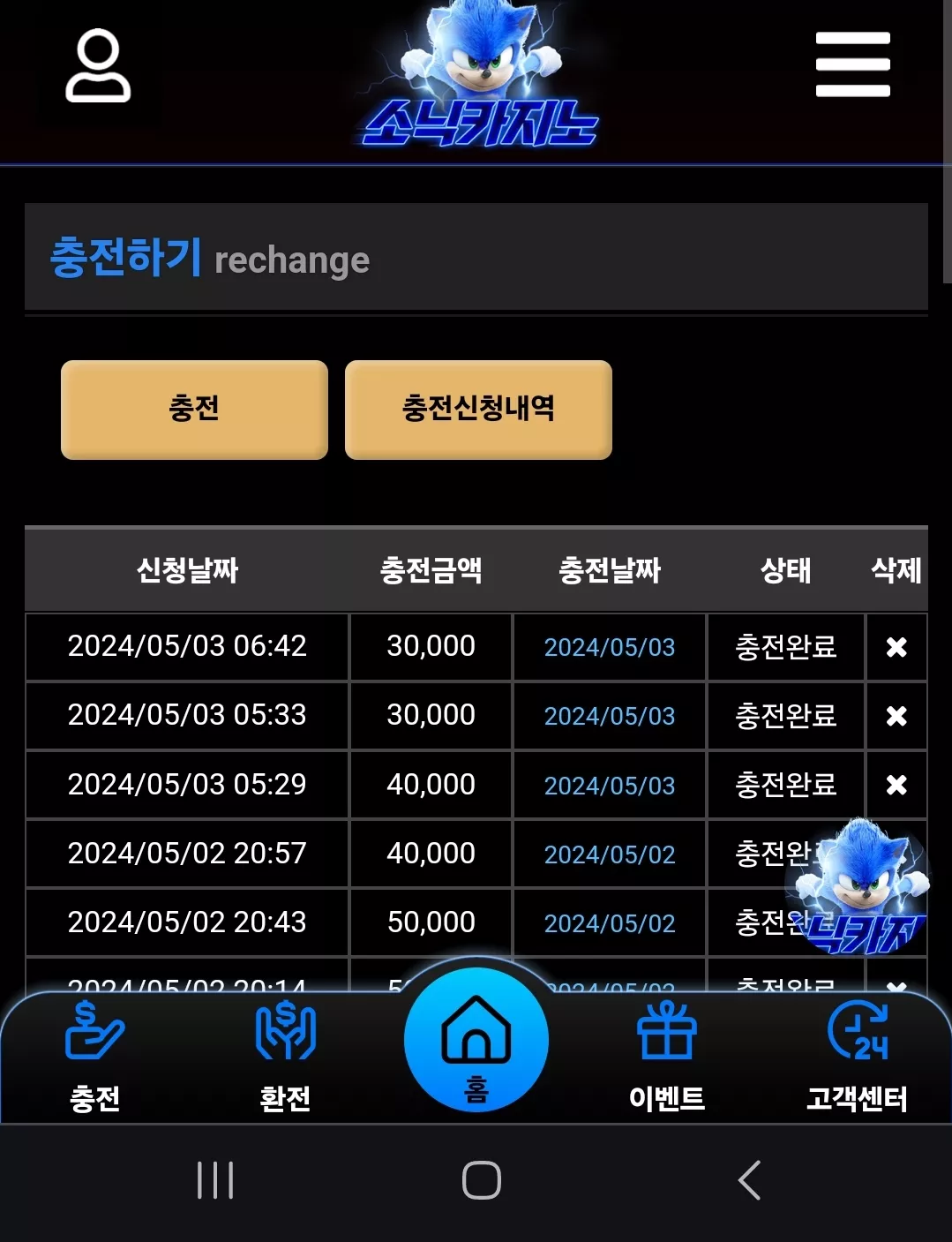Open the hamburger menu

coord(852,64)
